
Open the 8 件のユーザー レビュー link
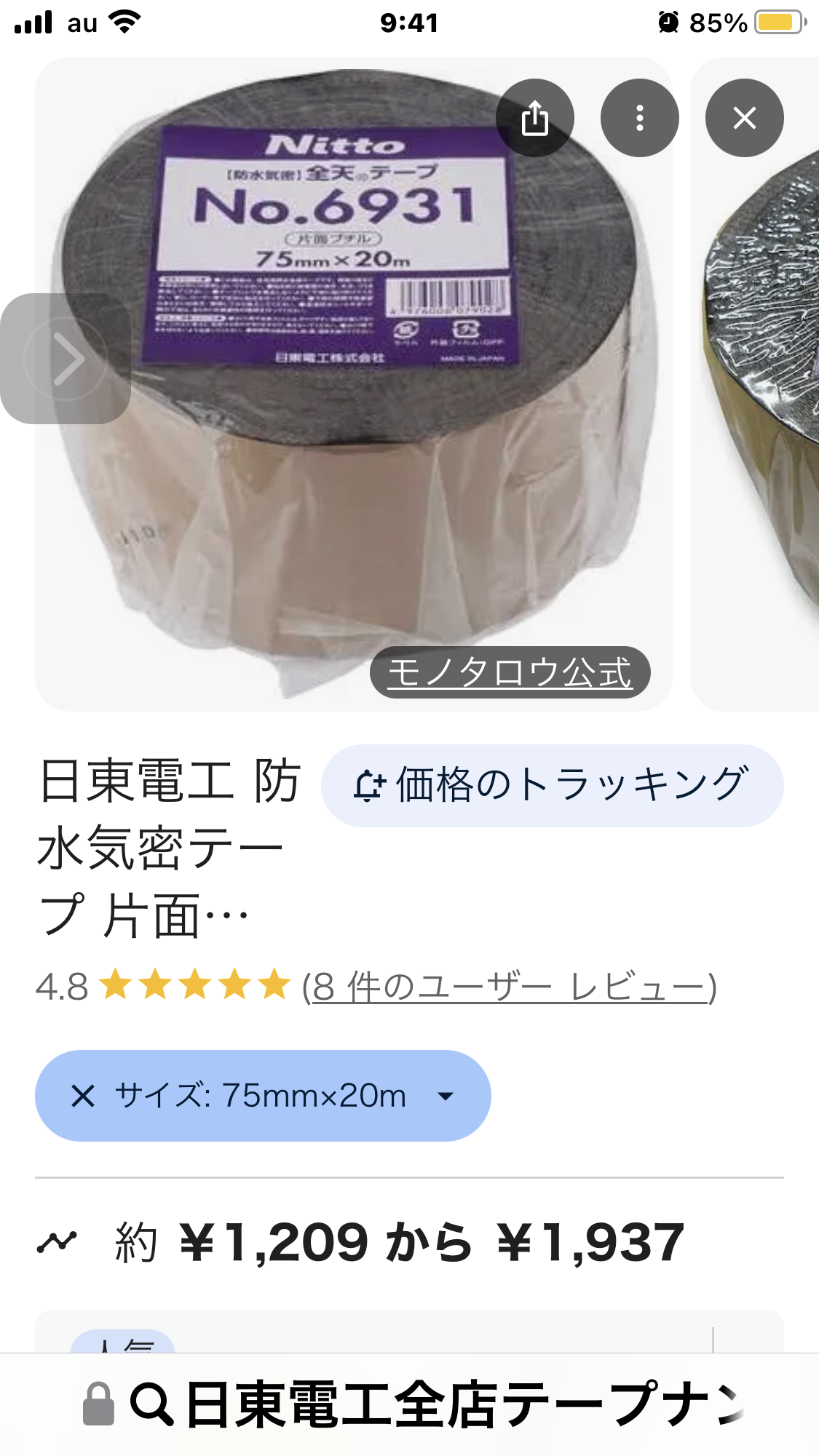510,987
